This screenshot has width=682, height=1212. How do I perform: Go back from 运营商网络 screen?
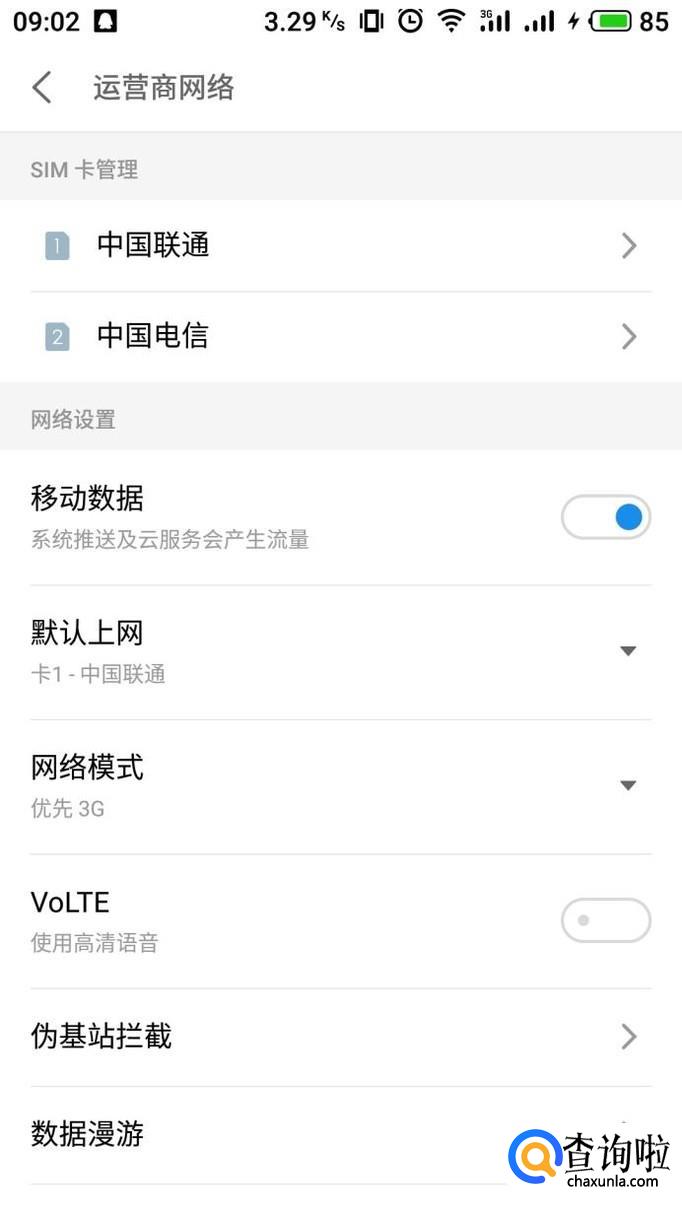click(42, 88)
